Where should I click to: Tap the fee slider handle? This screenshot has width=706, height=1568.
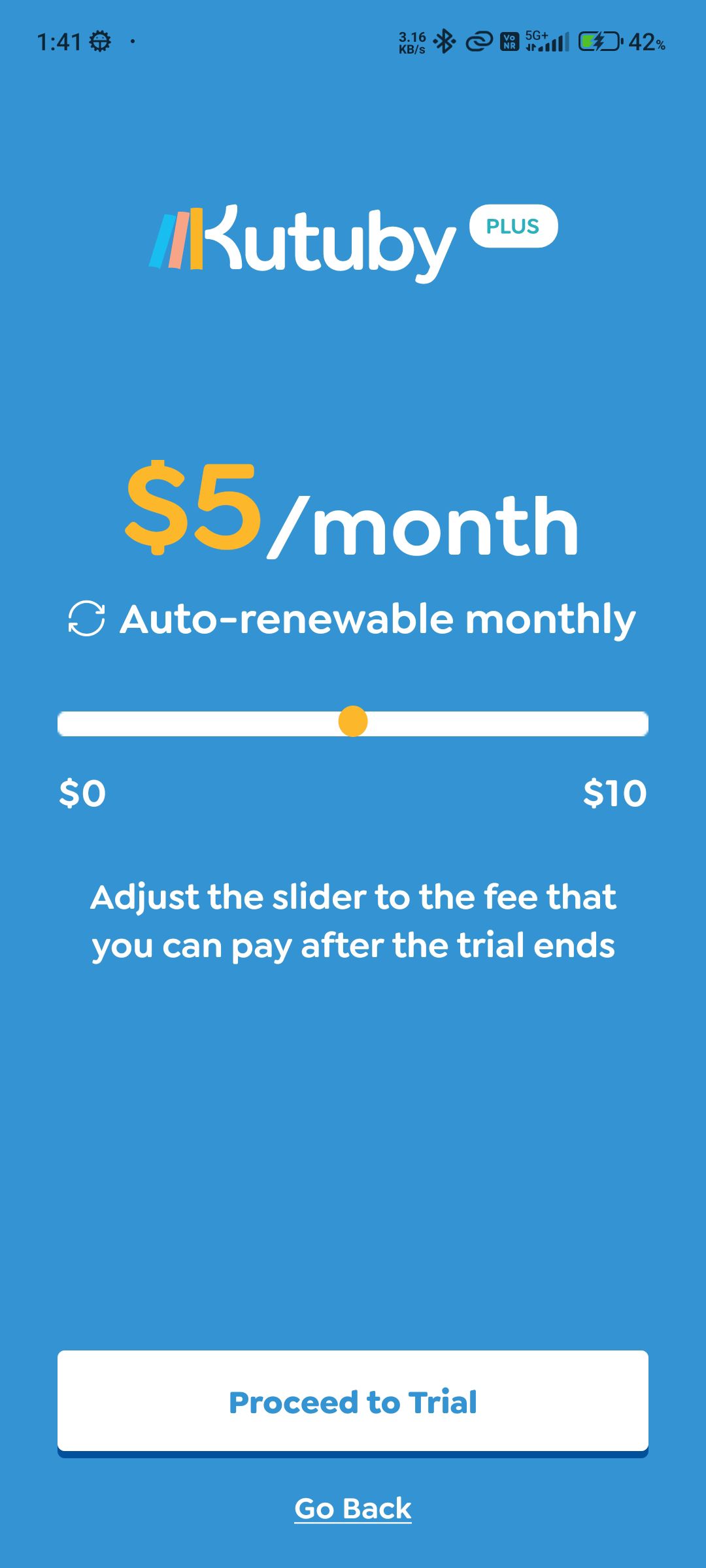pyautogui.click(x=353, y=722)
